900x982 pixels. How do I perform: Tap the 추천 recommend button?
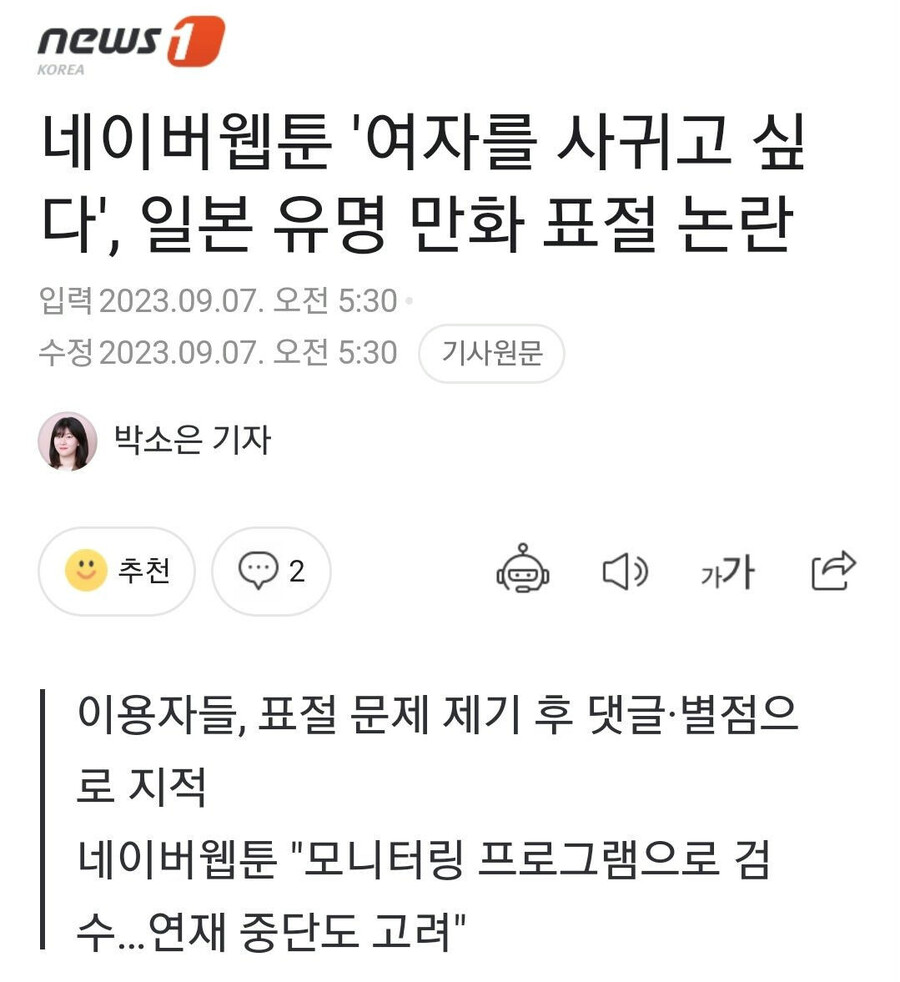point(117,571)
